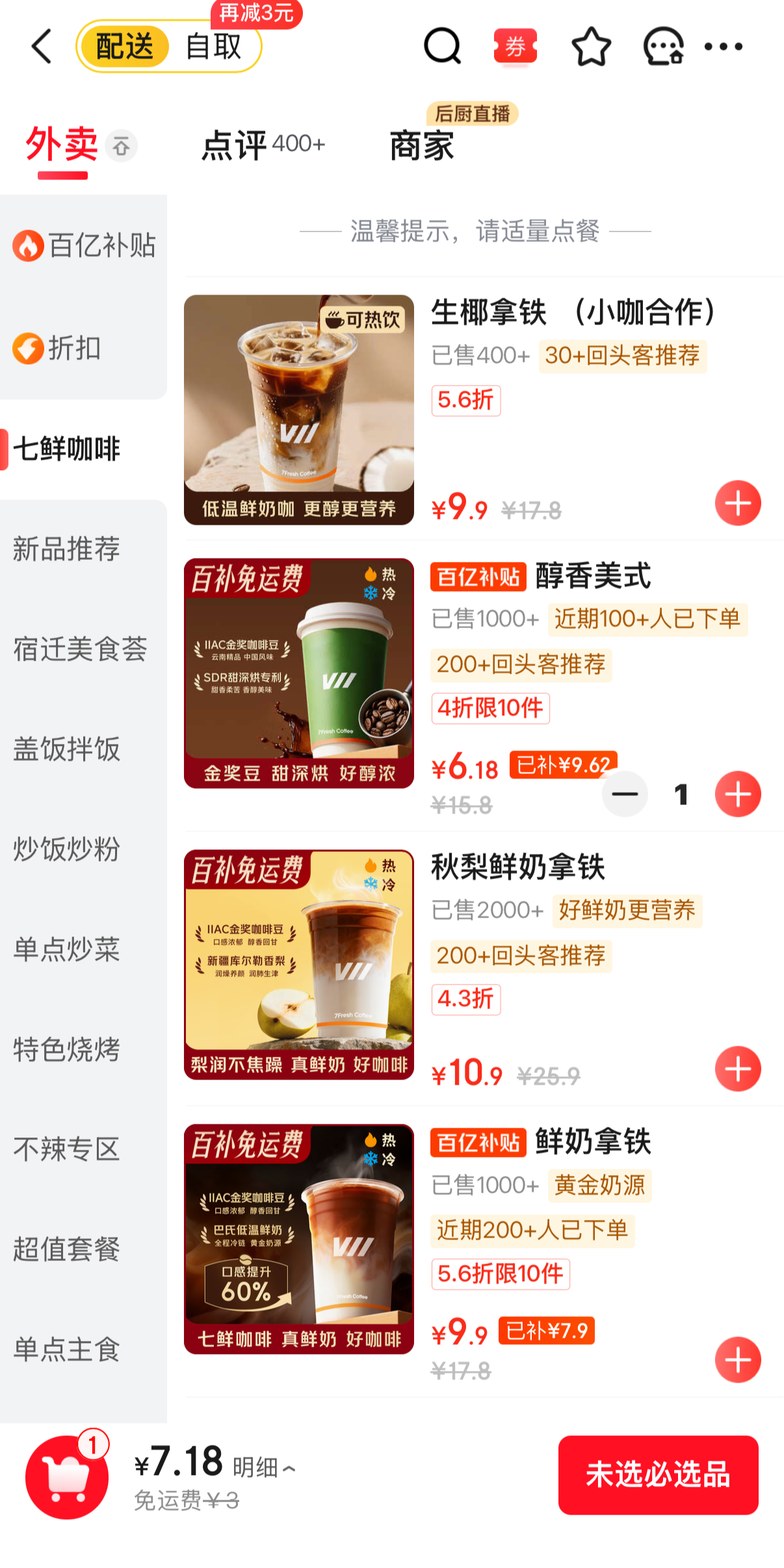Go back to the previous page
This screenshot has height=1568, width=784.
[42, 47]
